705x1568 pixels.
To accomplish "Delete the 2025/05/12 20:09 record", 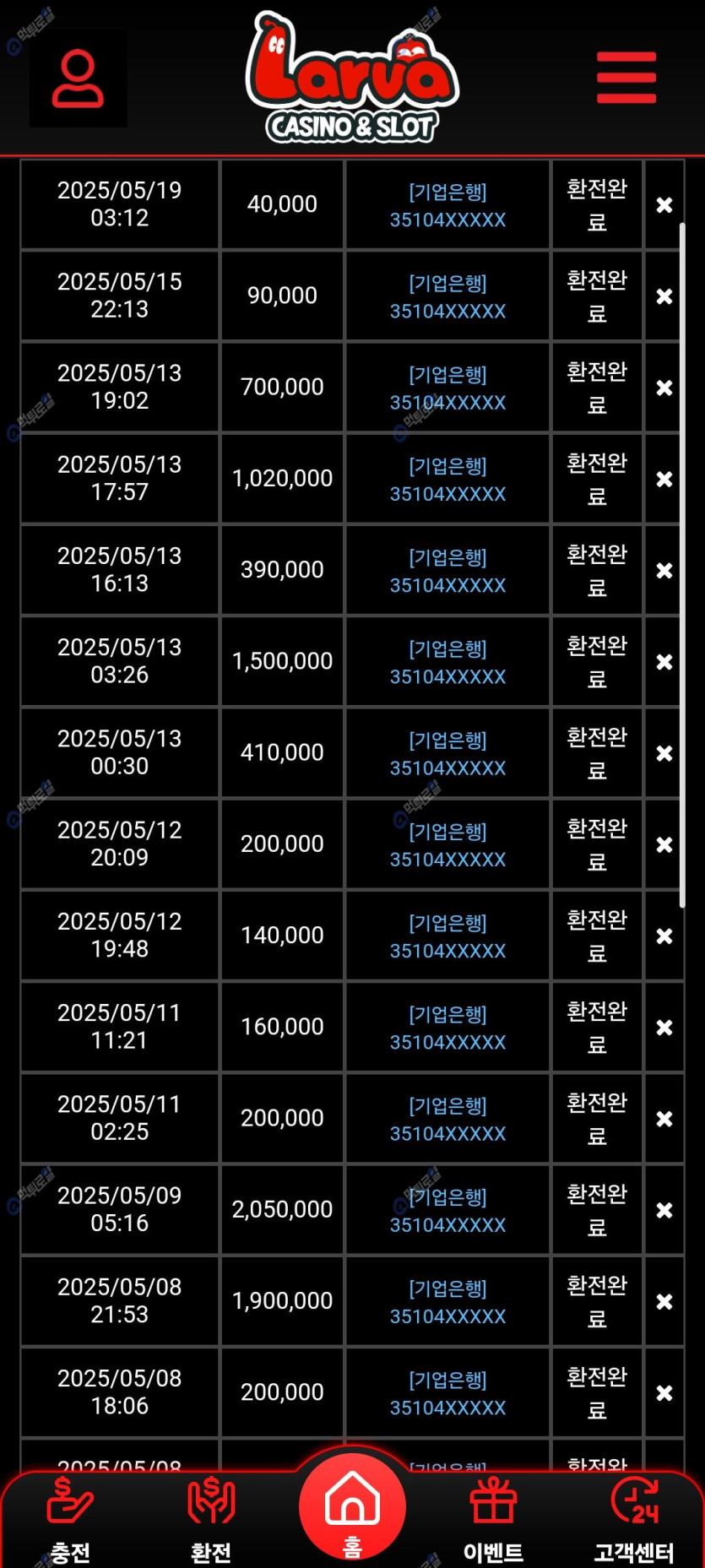I will pos(664,844).
